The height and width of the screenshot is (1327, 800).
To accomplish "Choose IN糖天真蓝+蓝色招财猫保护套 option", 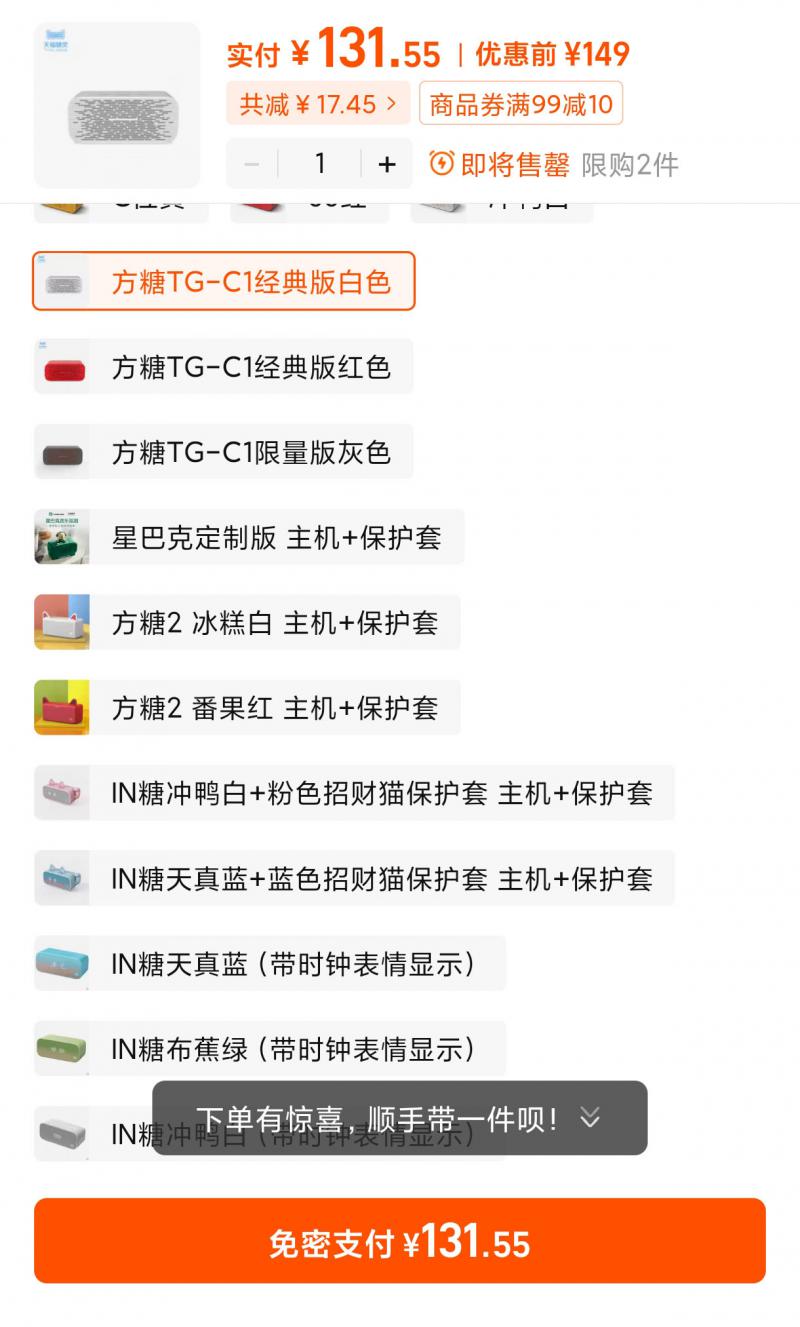I will pyautogui.click(x=355, y=878).
